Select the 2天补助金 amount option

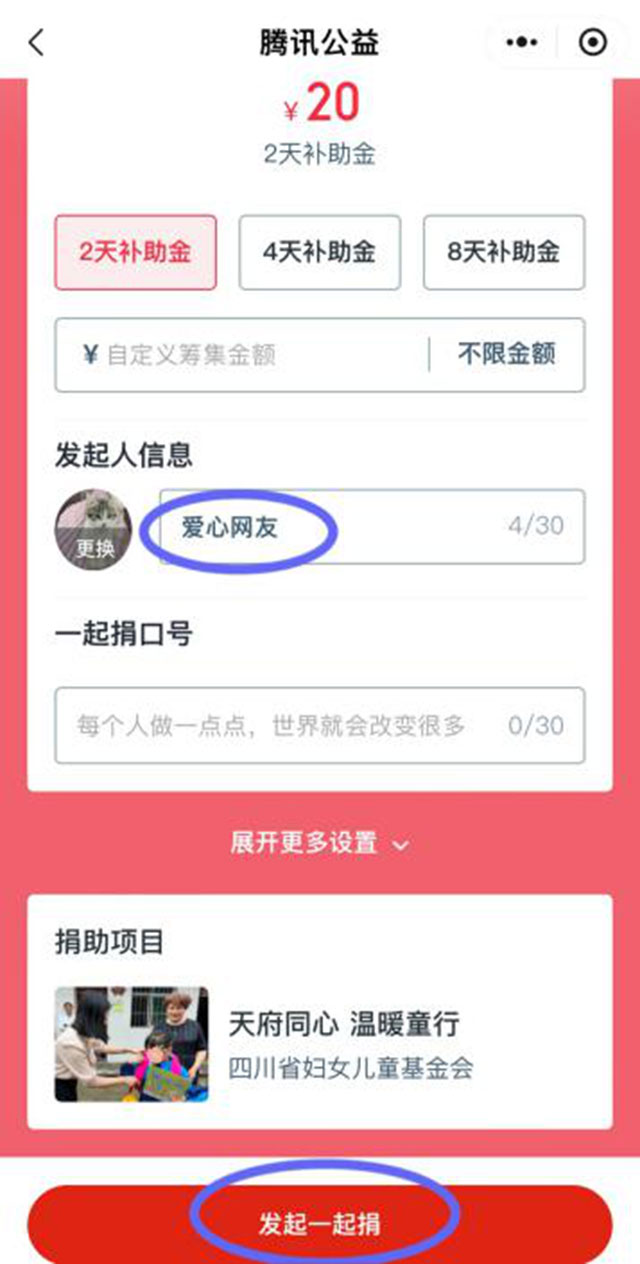click(135, 252)
